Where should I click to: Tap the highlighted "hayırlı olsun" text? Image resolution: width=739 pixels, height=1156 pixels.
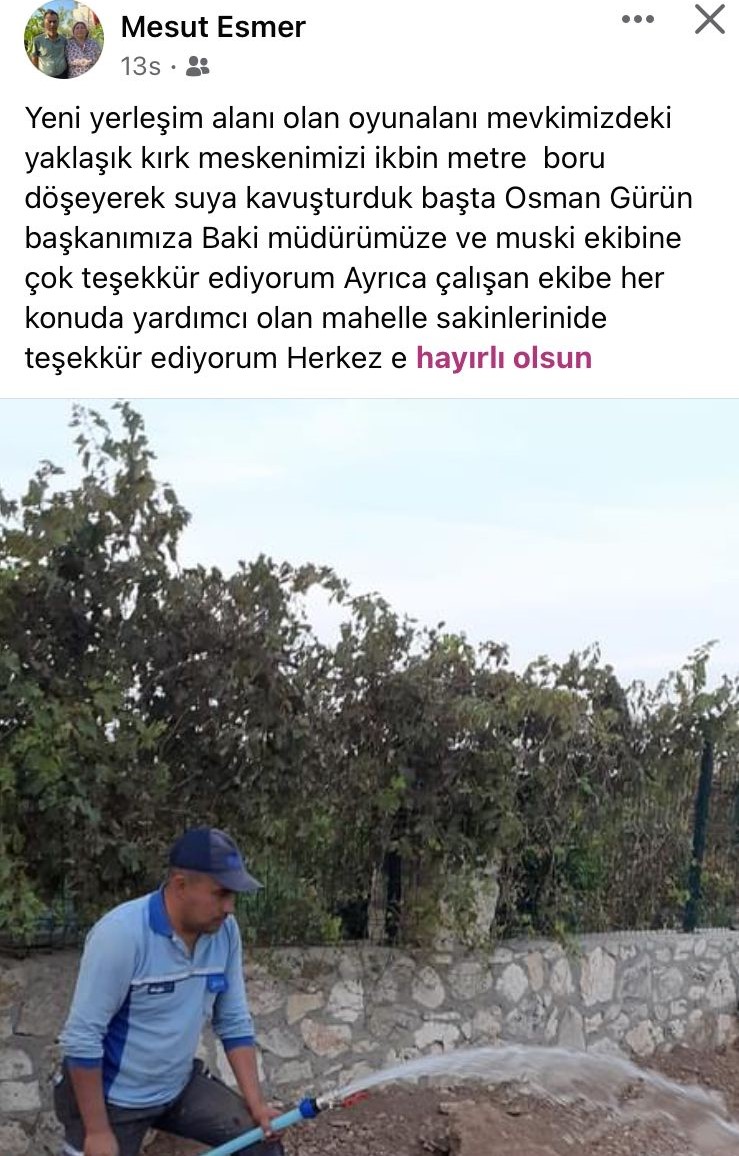coord(504,357)
